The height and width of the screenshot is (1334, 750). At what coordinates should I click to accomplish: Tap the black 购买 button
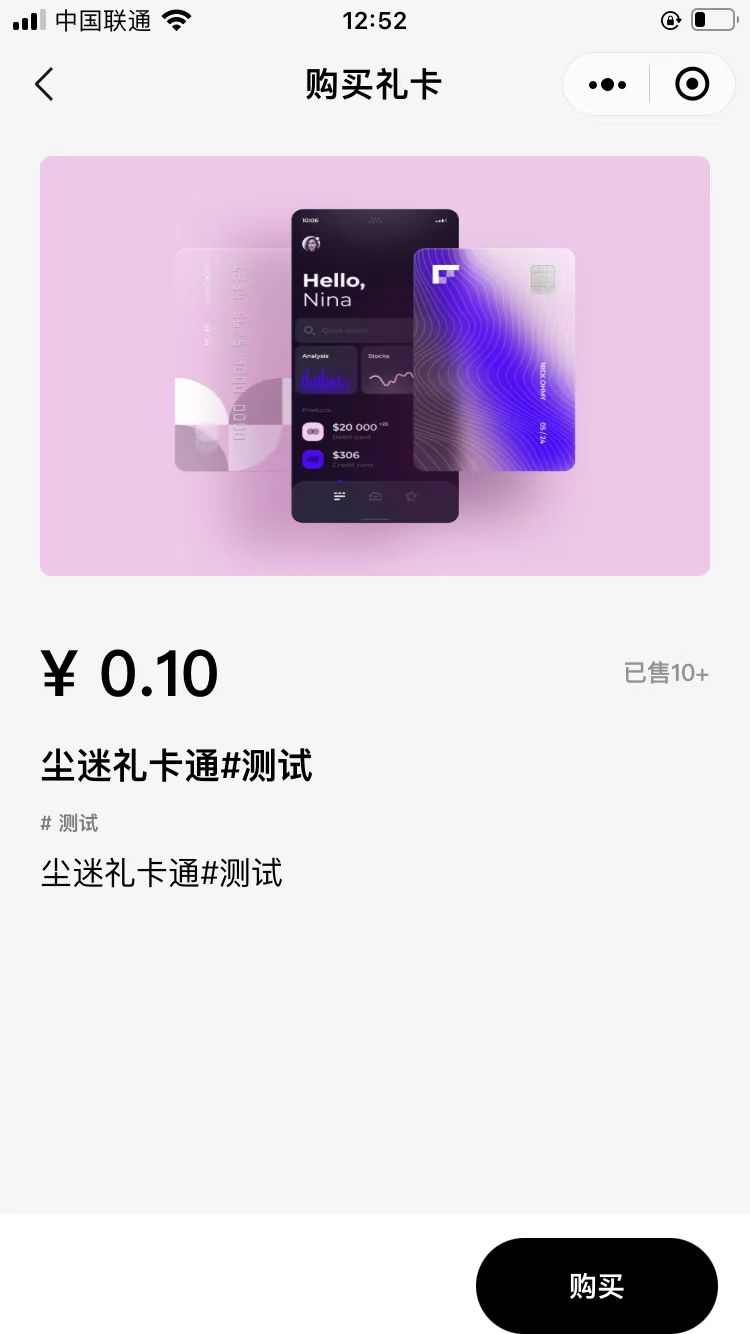click(596, 1286)
